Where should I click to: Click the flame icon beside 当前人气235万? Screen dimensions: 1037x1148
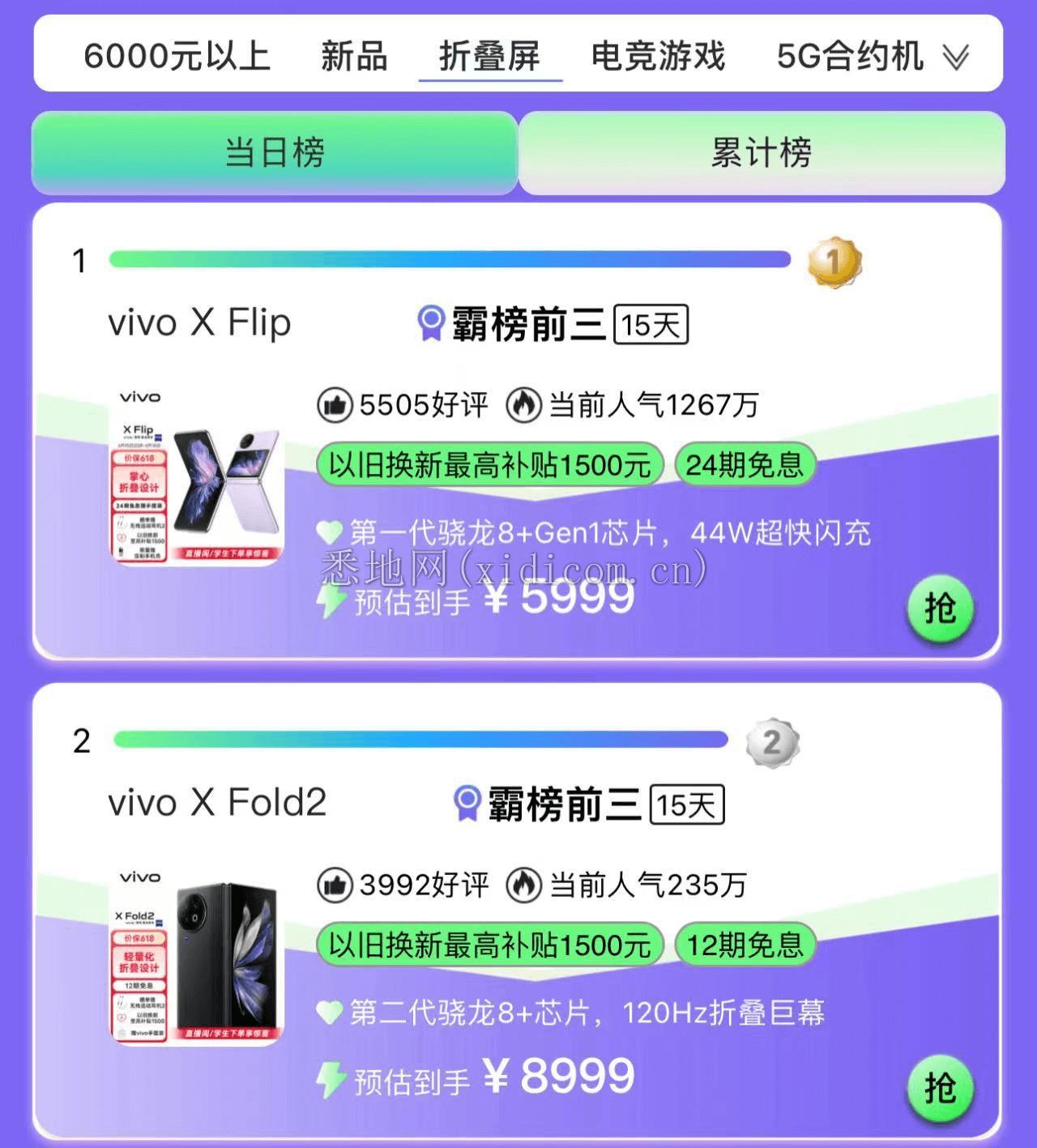(523, 885)
